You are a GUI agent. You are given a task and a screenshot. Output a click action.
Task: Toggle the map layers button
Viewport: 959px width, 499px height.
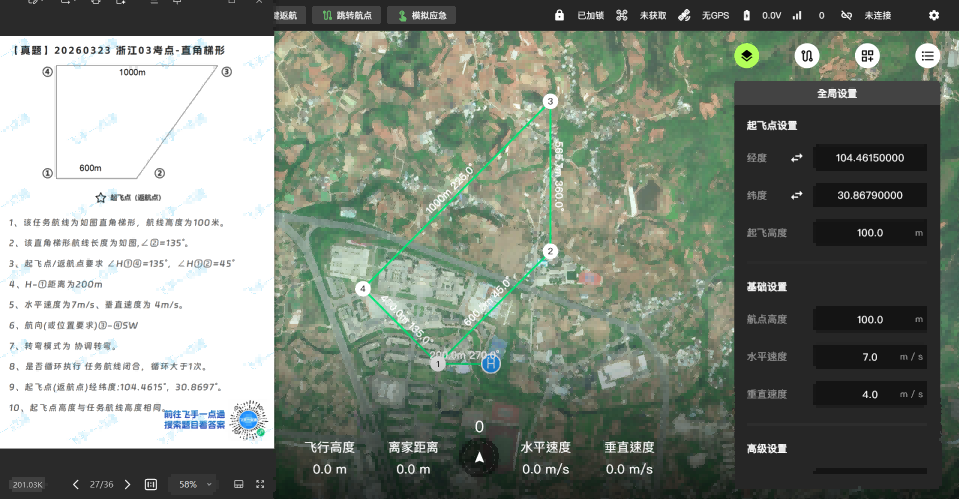tap(746, 56)
